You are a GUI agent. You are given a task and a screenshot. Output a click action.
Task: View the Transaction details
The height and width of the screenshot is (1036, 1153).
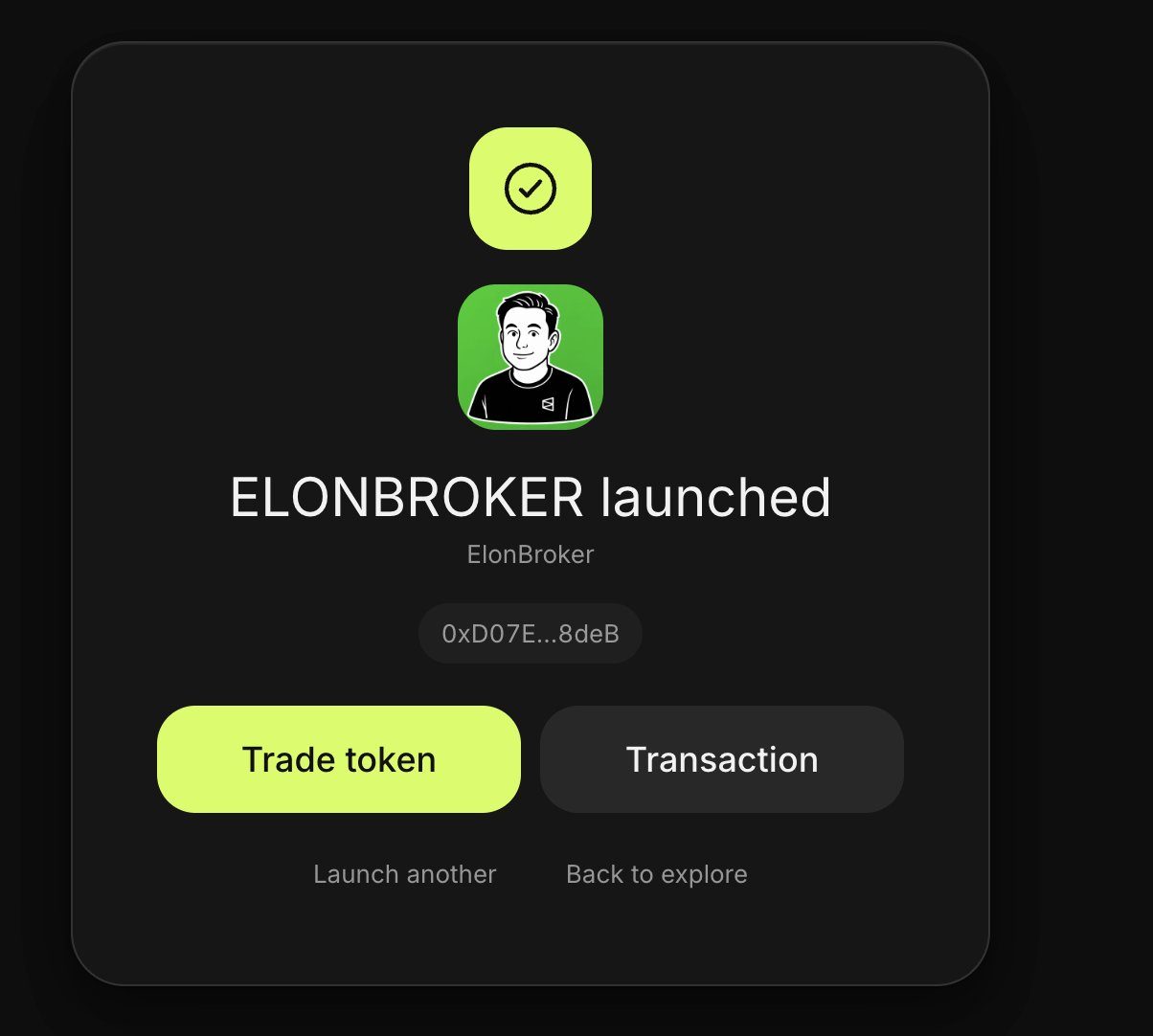[x=722, y=759]
